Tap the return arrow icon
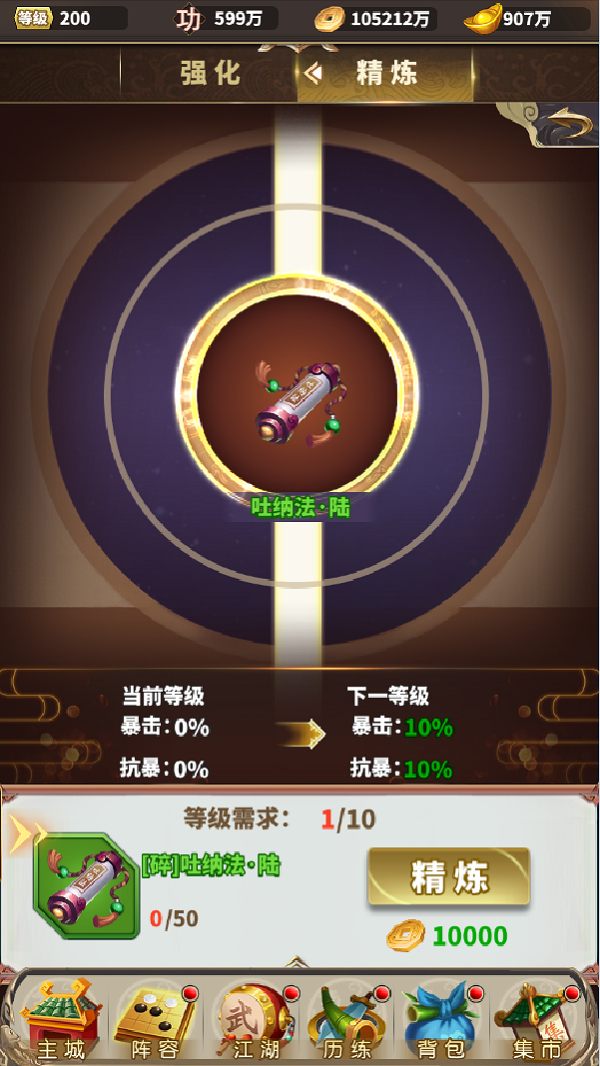 tap(566, 127)
